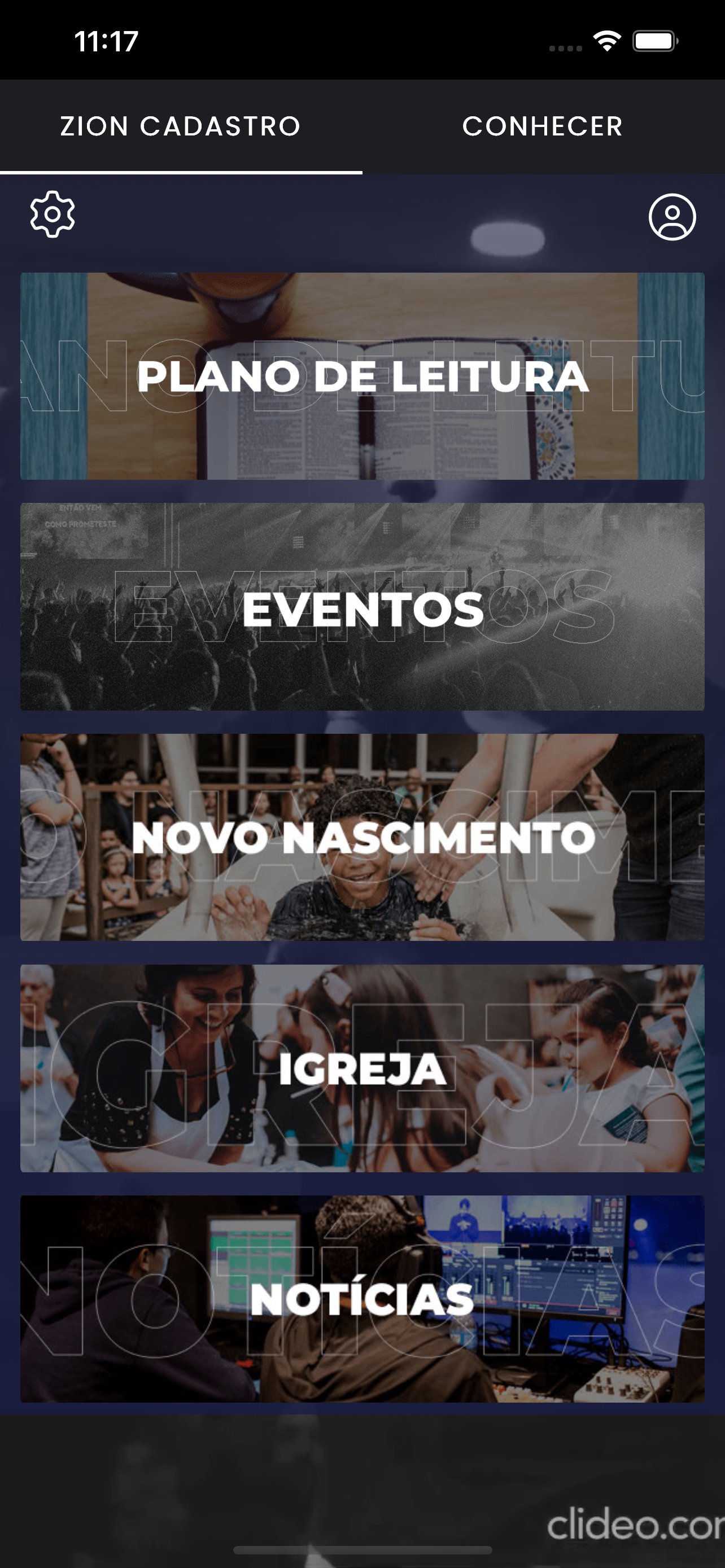Open the Notícias card

(x=362, y=1299)
